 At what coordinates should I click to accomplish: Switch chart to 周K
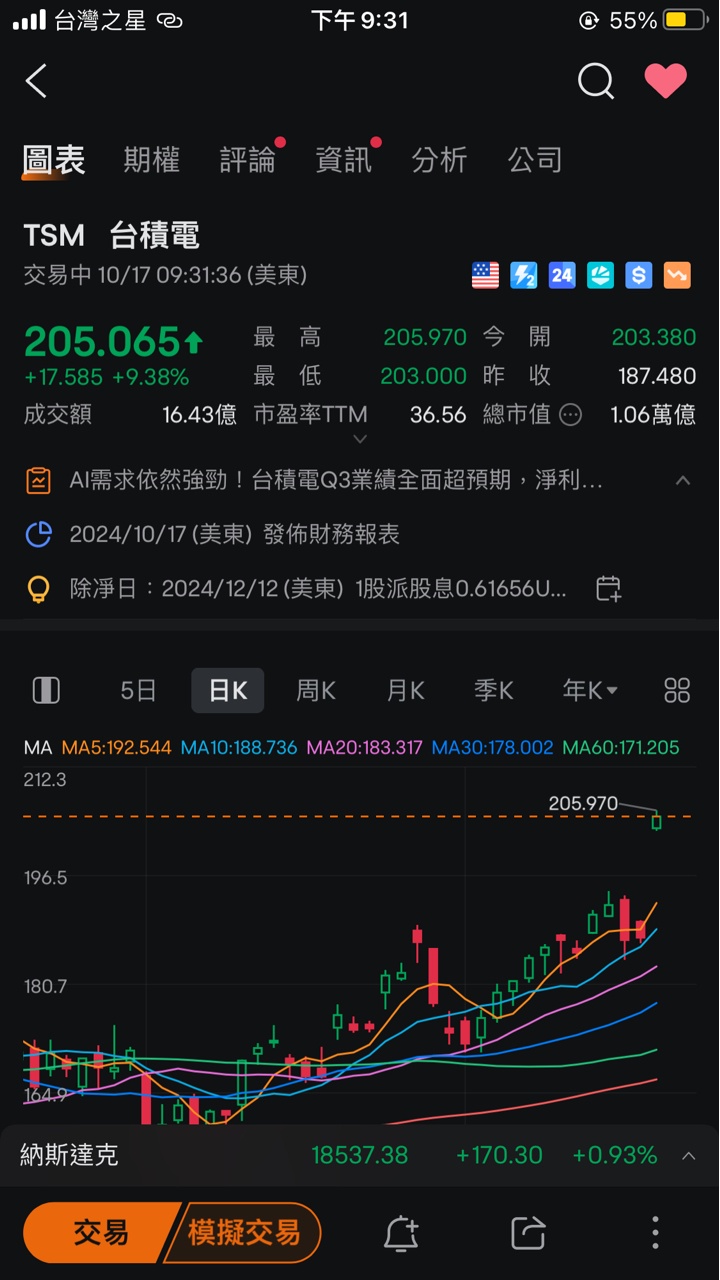pos(316,690)
